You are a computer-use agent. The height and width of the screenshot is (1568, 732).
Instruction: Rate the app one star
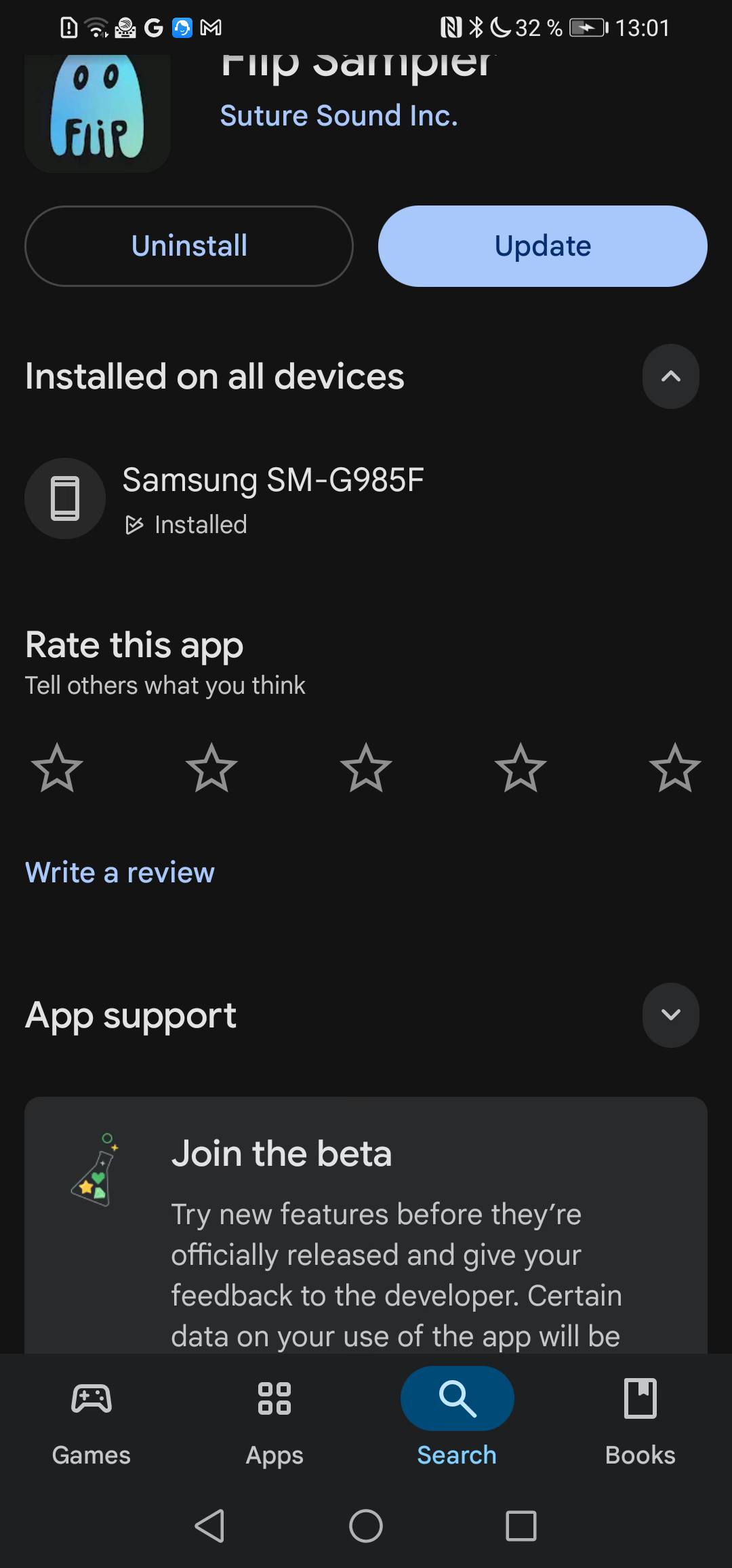[57, 768]
